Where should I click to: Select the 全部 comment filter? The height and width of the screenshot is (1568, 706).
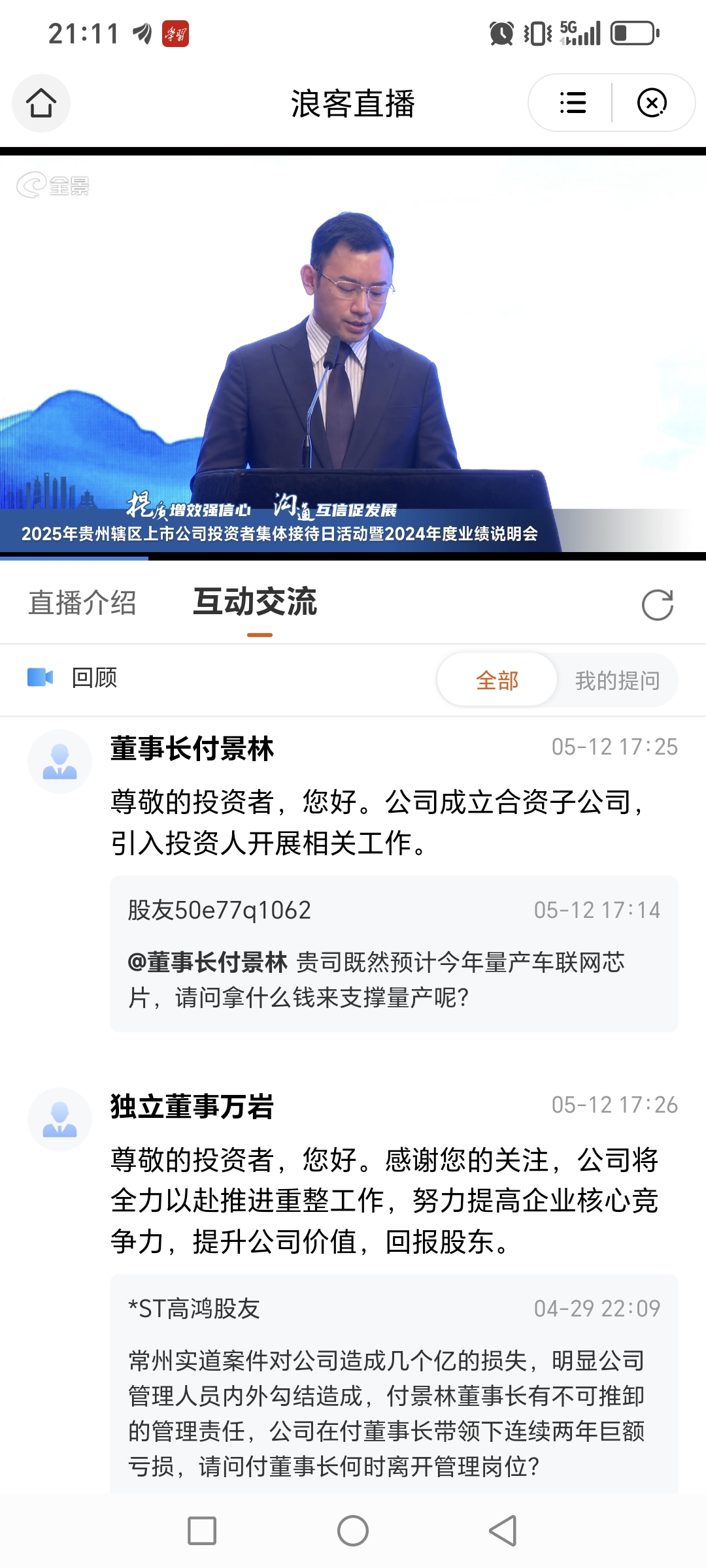[x=497, y=679]
